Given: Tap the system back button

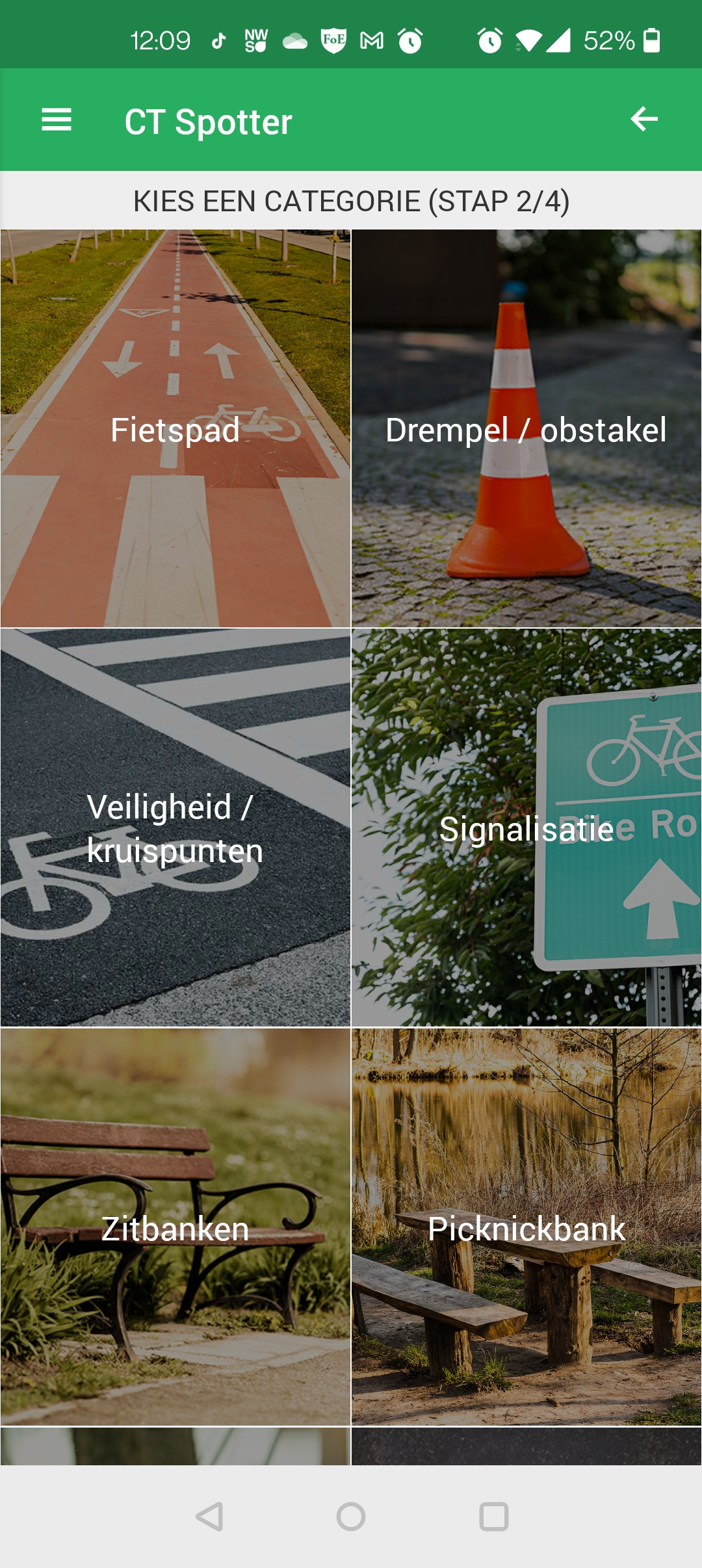Looking at the screenshot, I should pos(209,1517).
